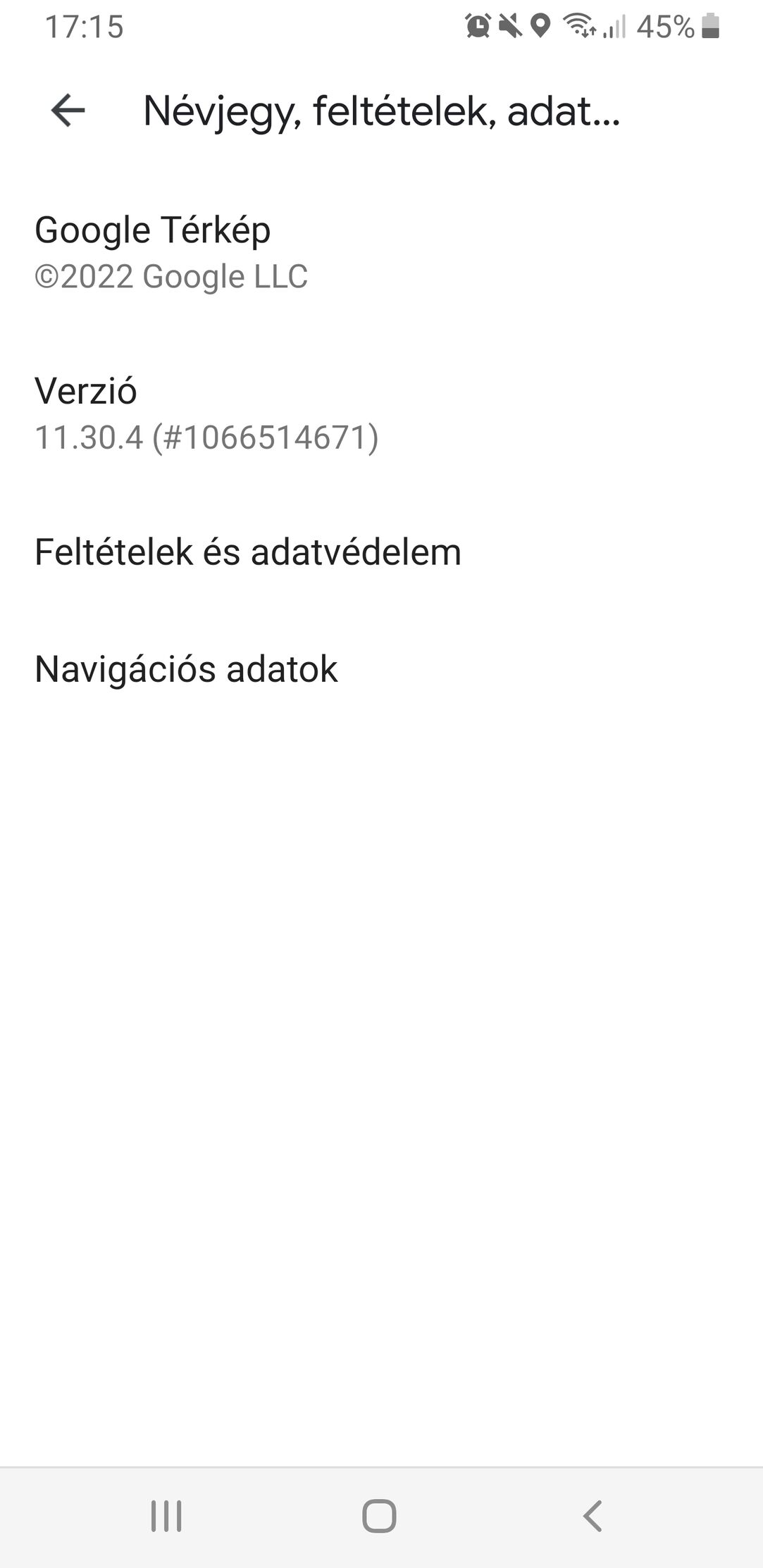Open Navigációs adatok
Viewport: 763px width, 1568px height.
[x=381, y=668]
